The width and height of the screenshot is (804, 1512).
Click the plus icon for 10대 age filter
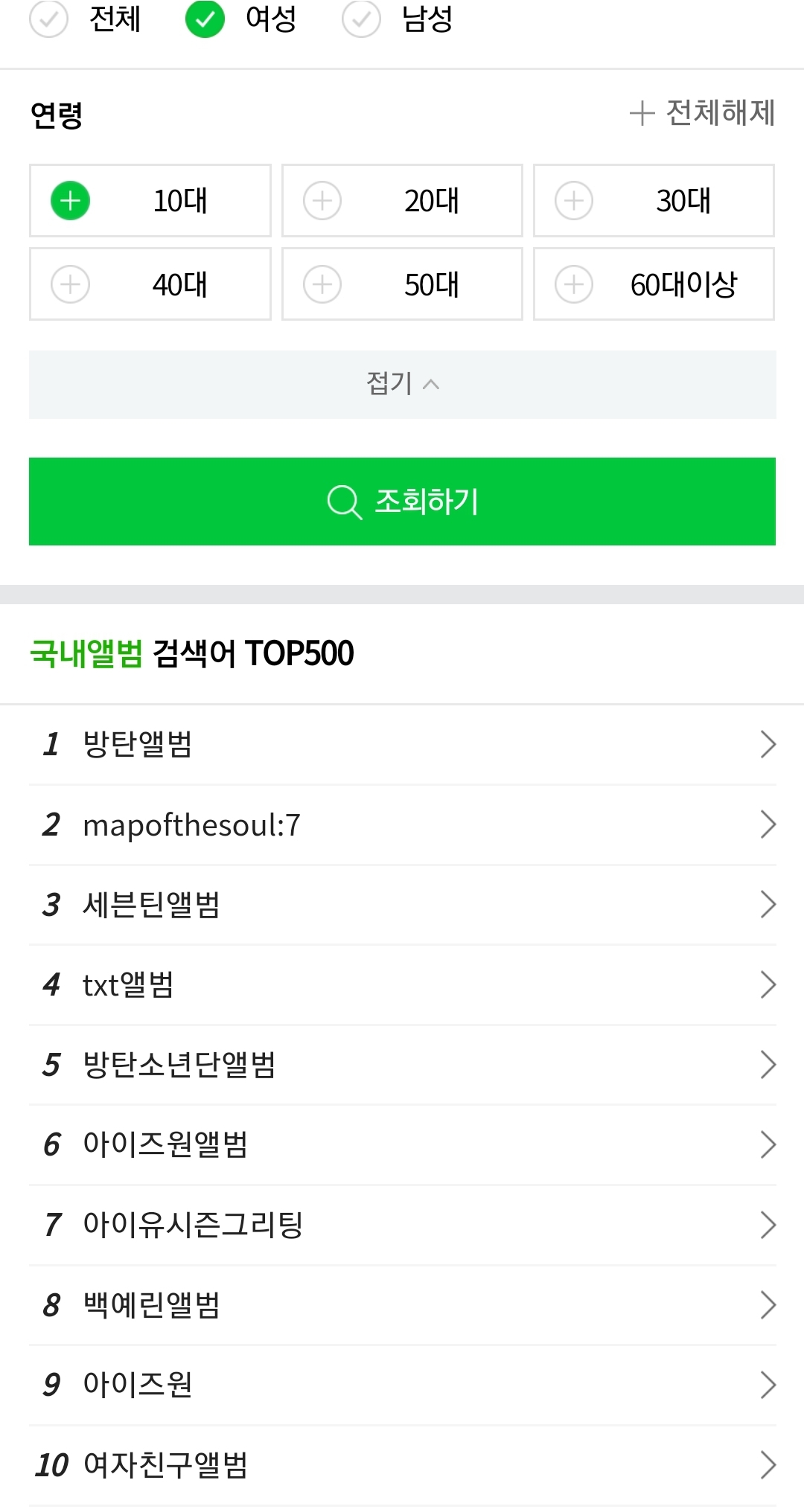69,200
